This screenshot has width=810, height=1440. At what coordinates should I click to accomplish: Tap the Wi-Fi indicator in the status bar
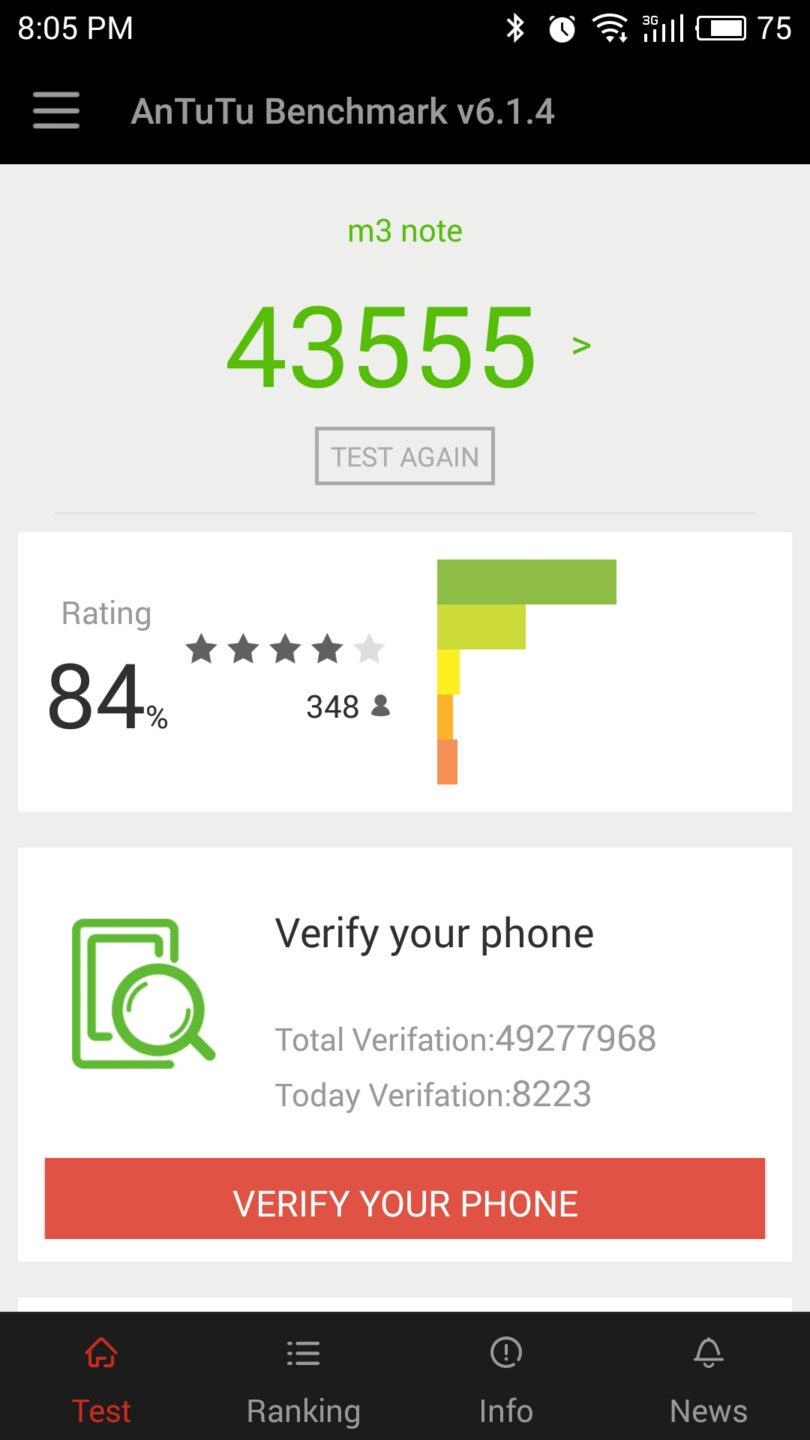coord(611,28)
